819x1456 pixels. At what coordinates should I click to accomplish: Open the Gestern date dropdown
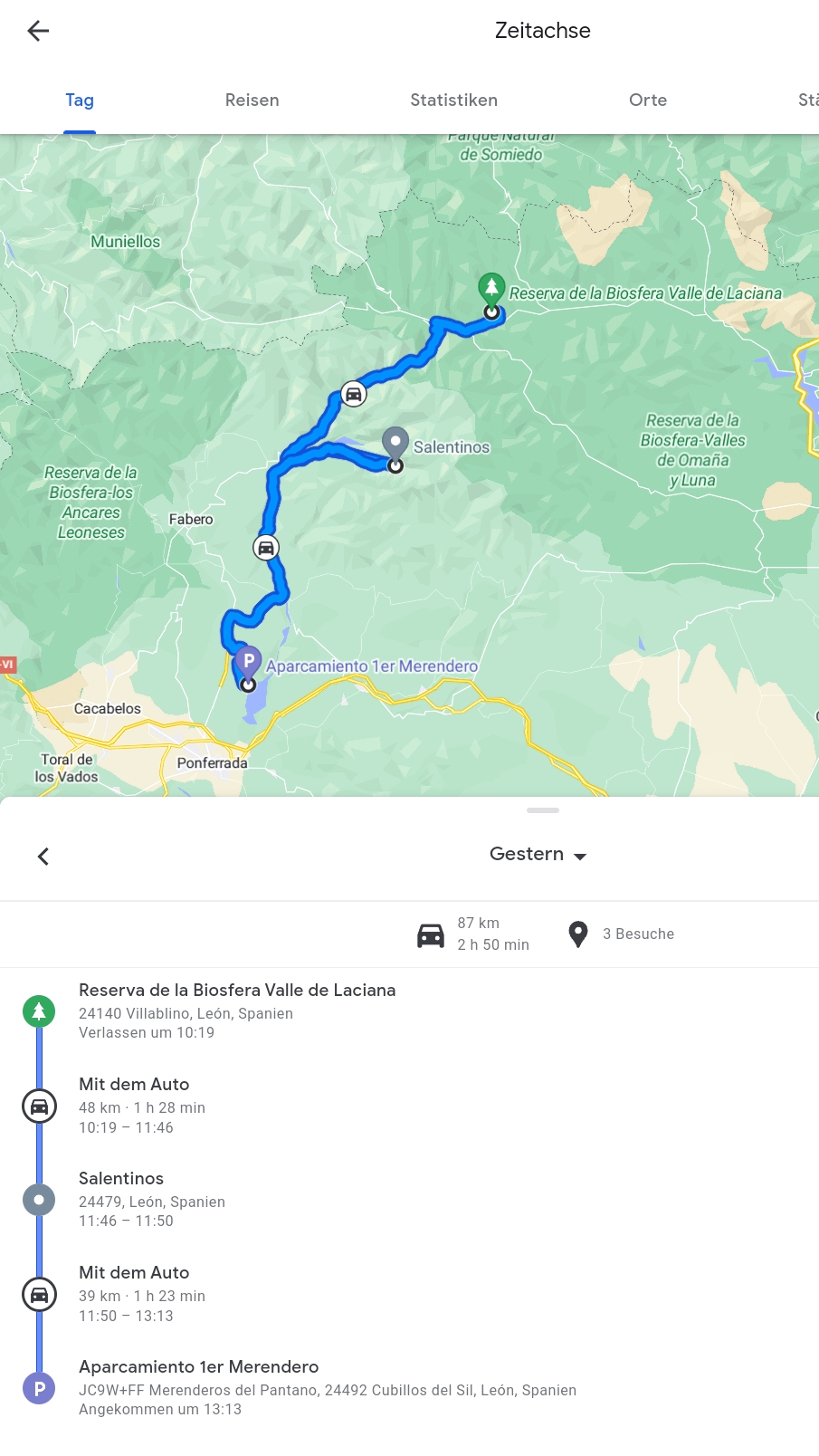tap(538, 855)
